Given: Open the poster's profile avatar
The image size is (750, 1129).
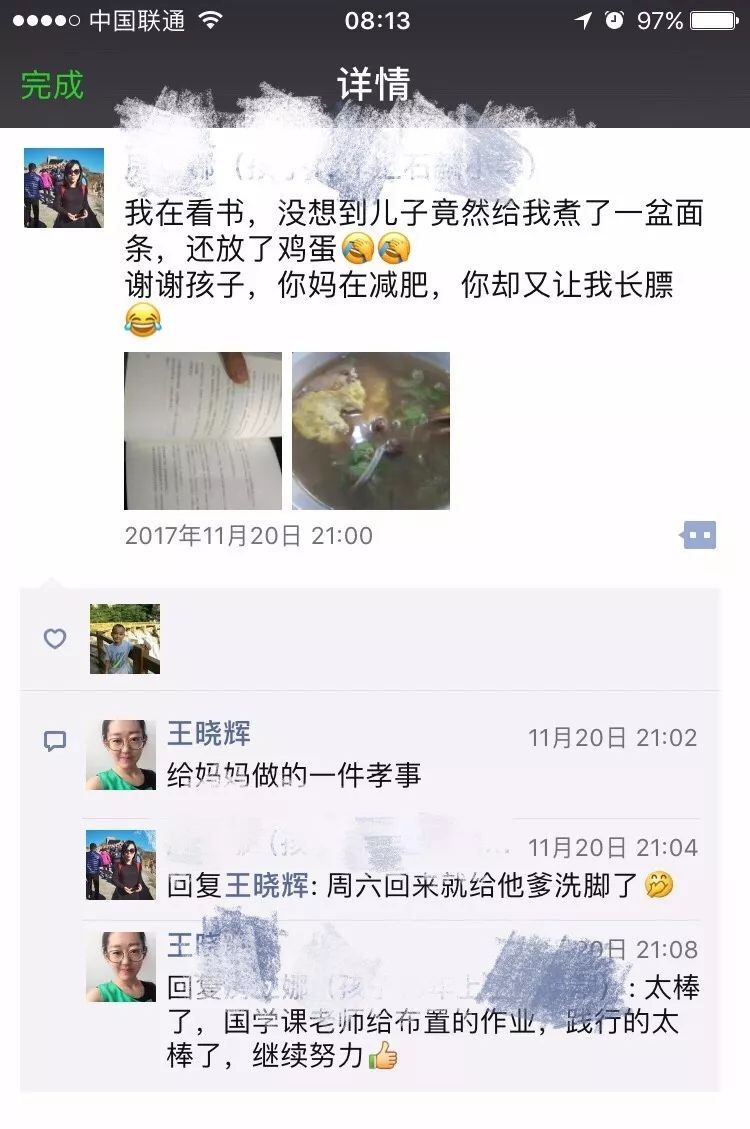Looking at the screenshot, I should [63, 188].
